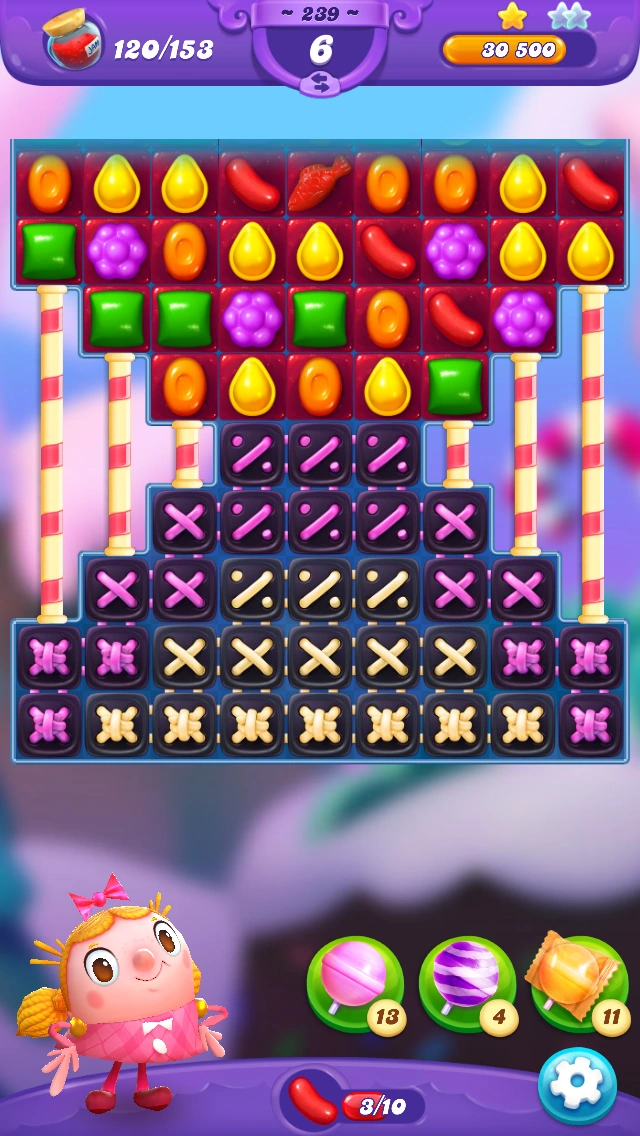Open the settings gear button
This screenshot has width=640, height=1136.
577,1085
